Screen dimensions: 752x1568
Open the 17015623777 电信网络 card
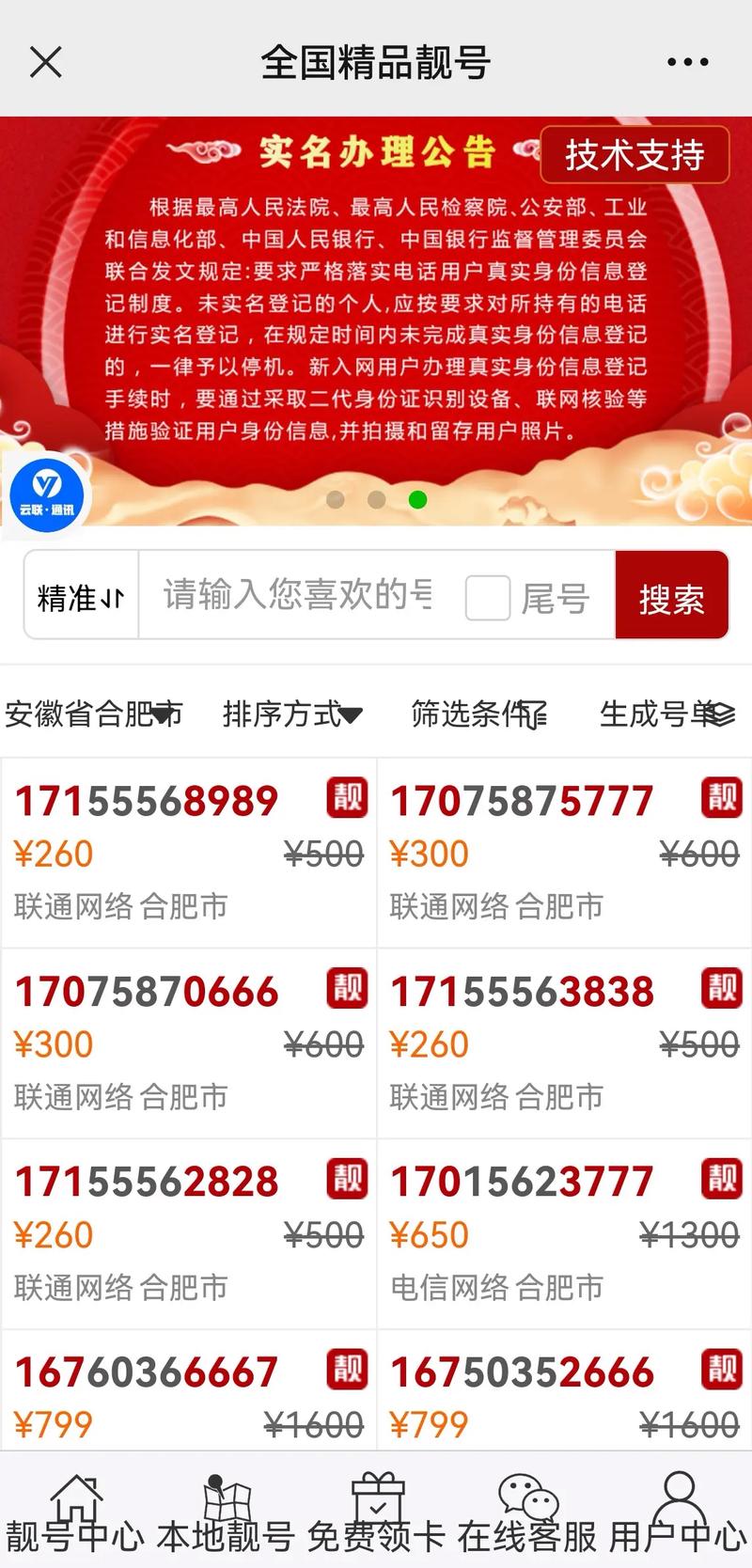pyautogui.click(x=564, y=1233)
